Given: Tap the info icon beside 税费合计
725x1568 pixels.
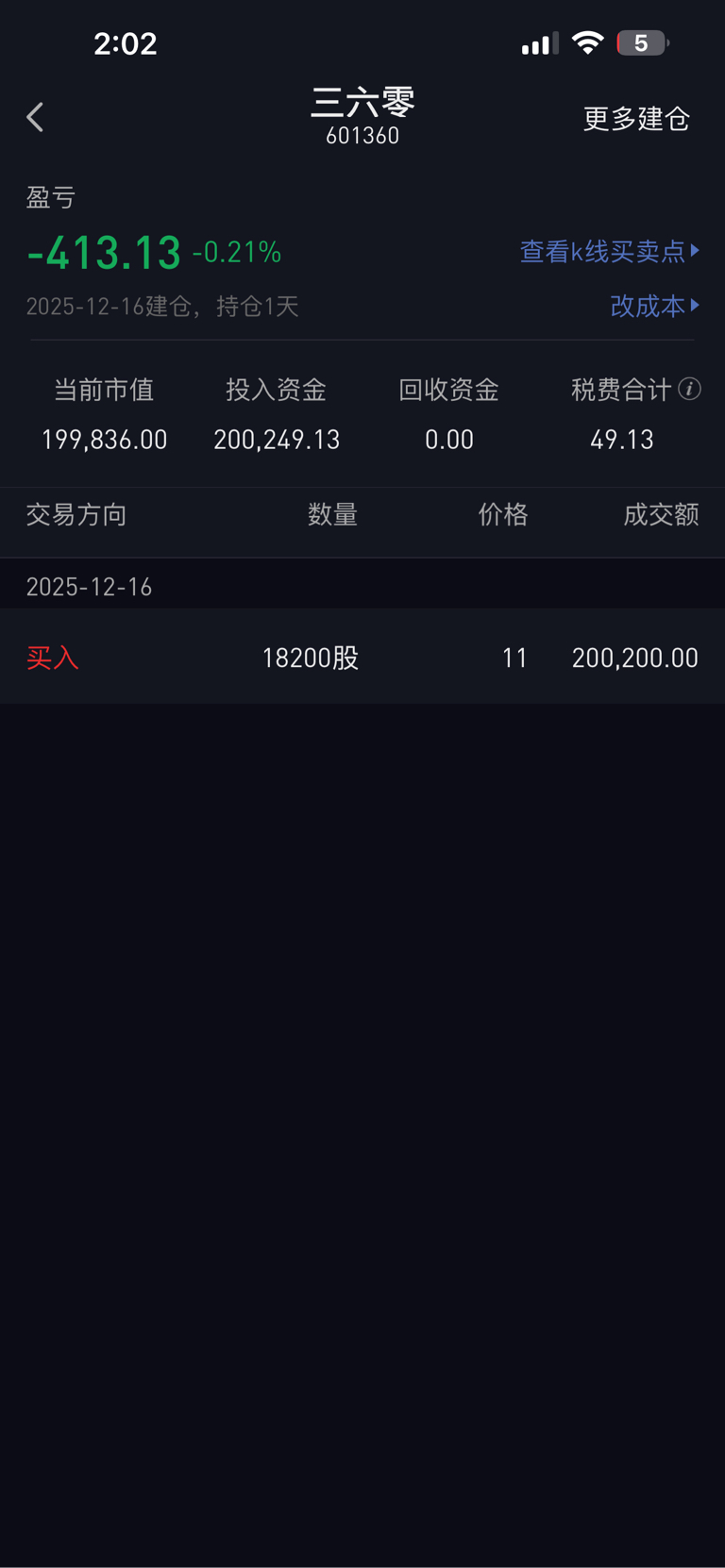Looking at the screenshot, I should [690, 389].
